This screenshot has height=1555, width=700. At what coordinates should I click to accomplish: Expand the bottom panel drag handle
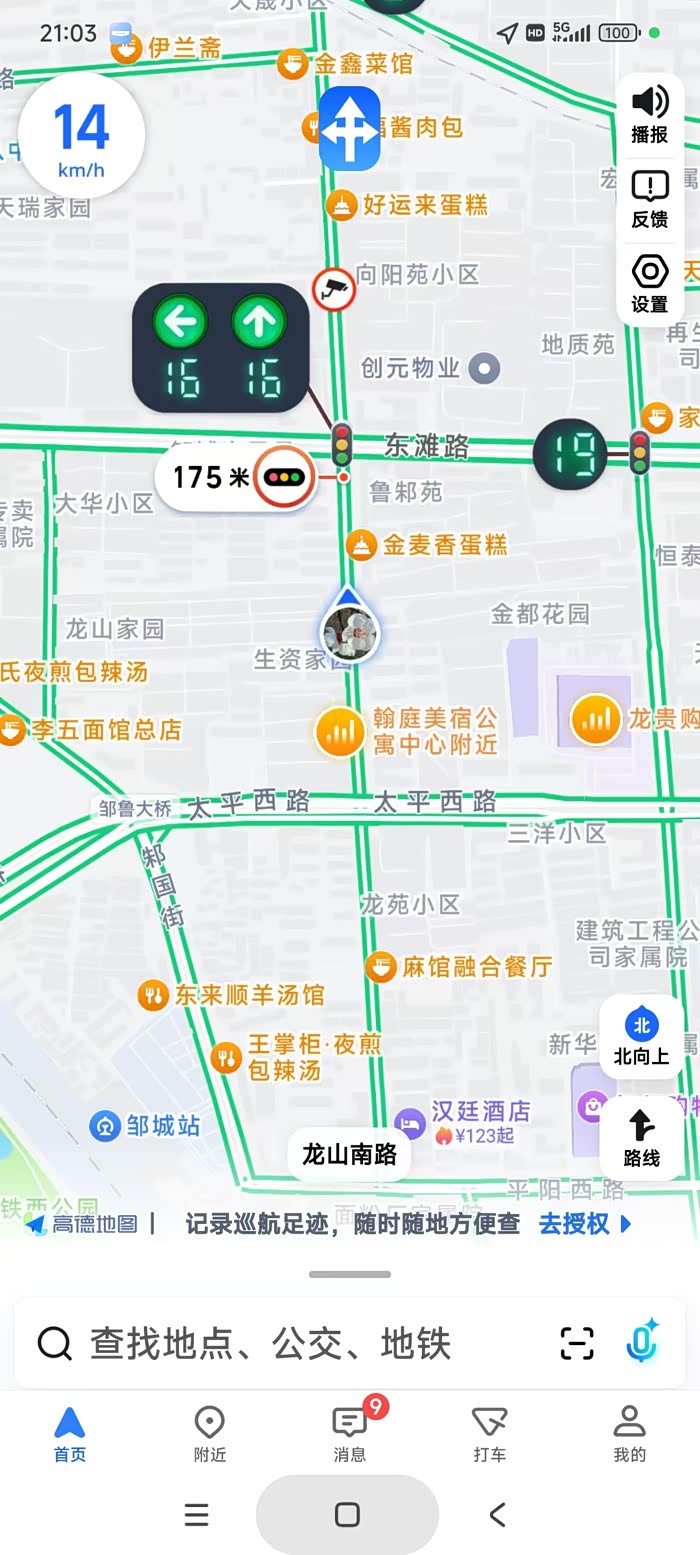[350, 1274]
